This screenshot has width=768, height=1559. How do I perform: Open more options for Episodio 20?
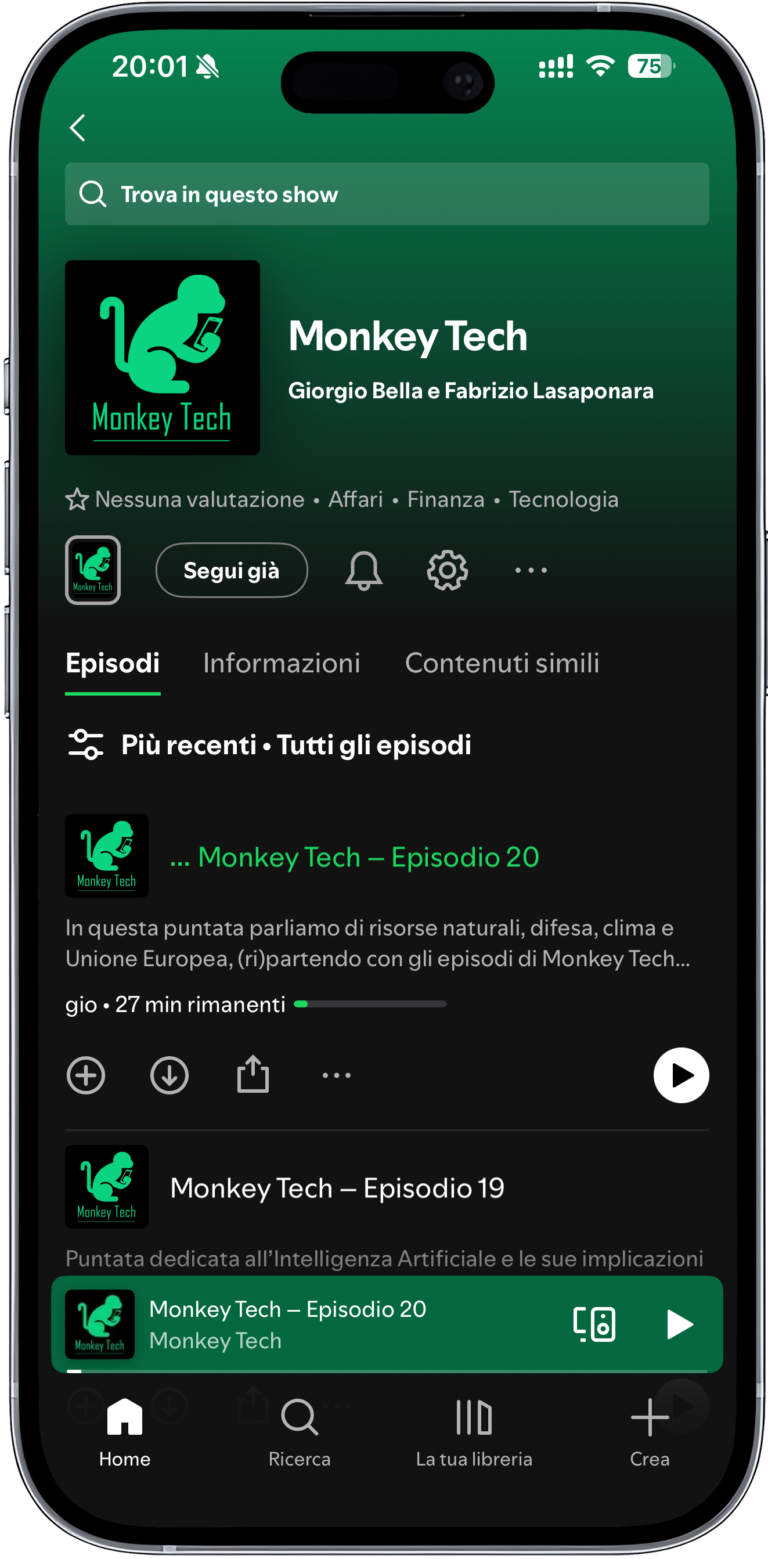pos(336,1075)
